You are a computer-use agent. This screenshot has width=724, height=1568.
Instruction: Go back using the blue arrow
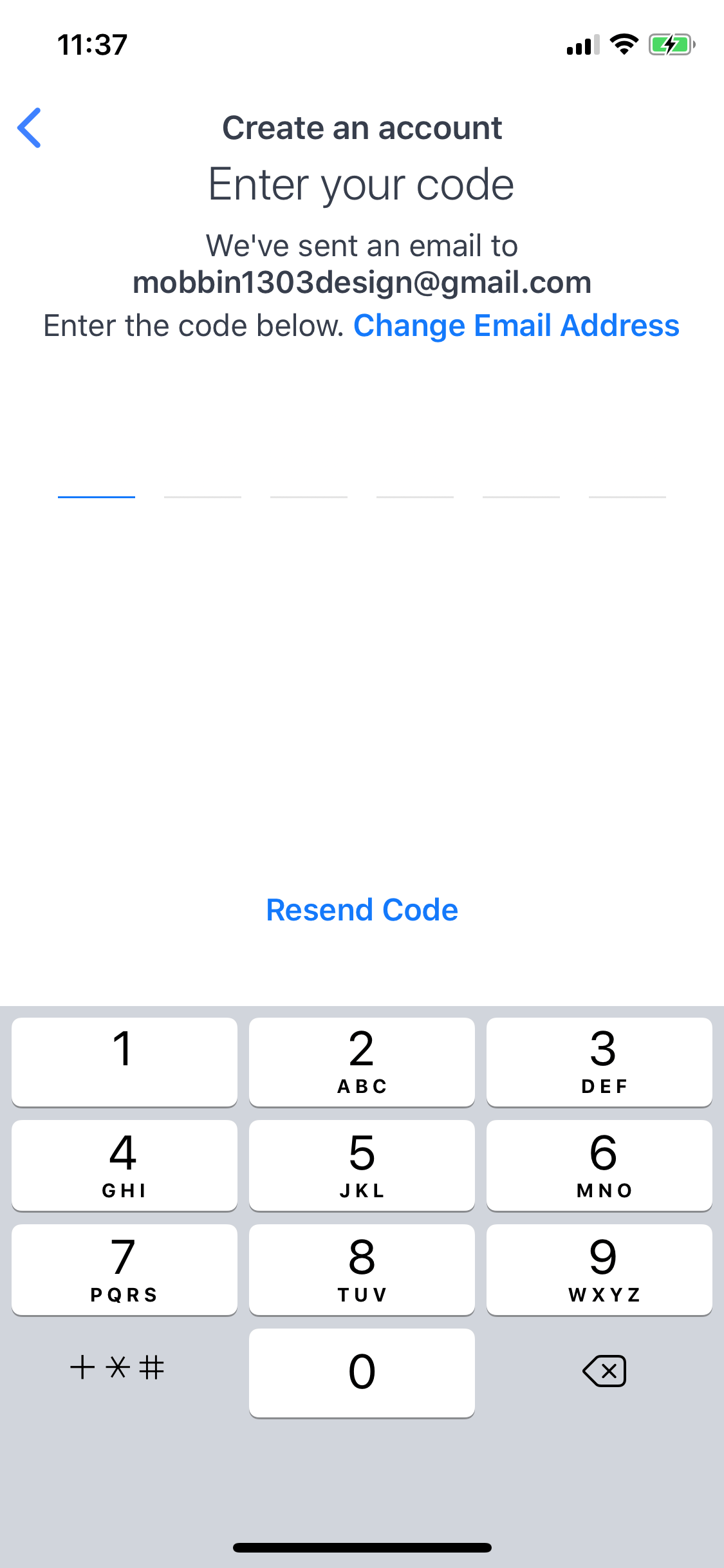click(30, 127)
